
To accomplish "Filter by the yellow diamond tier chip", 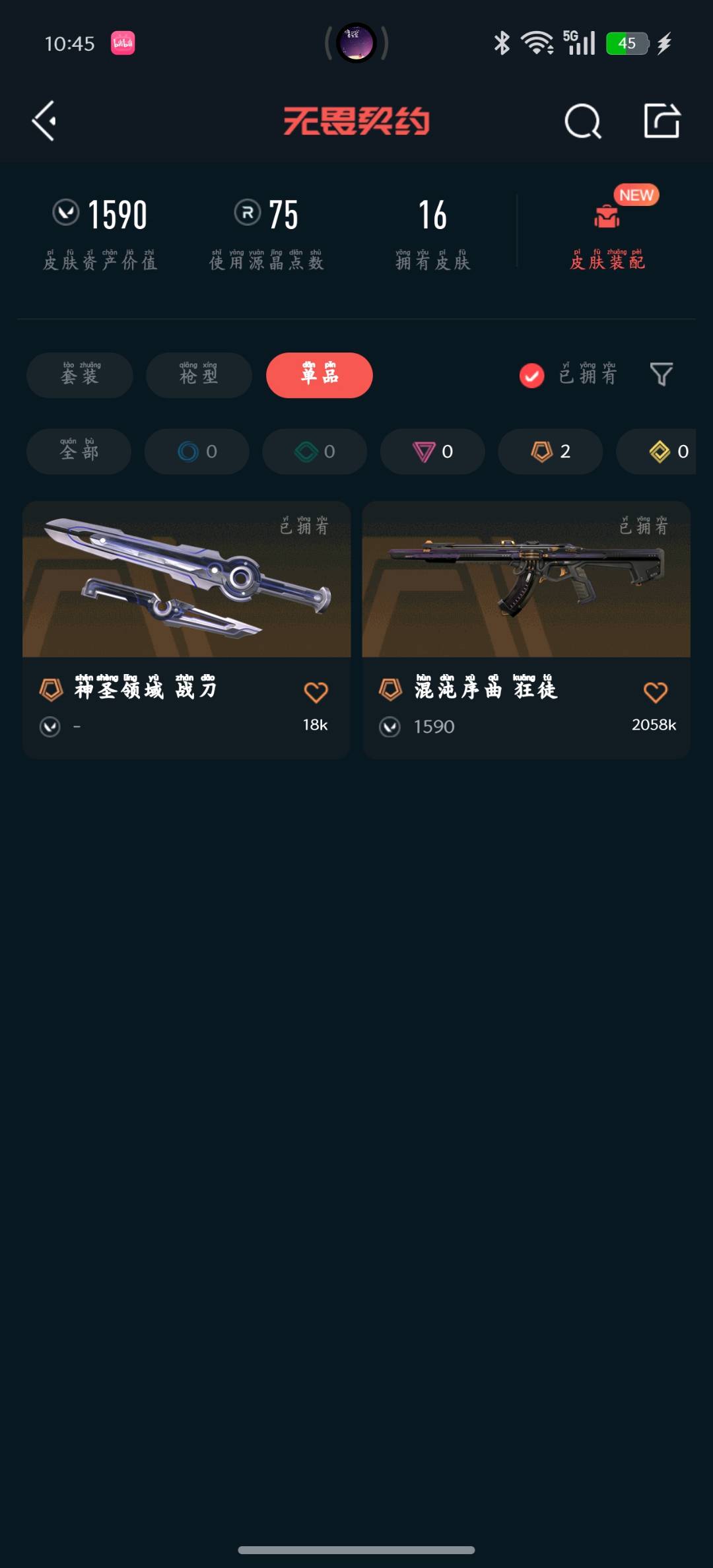I will [656, 452].
